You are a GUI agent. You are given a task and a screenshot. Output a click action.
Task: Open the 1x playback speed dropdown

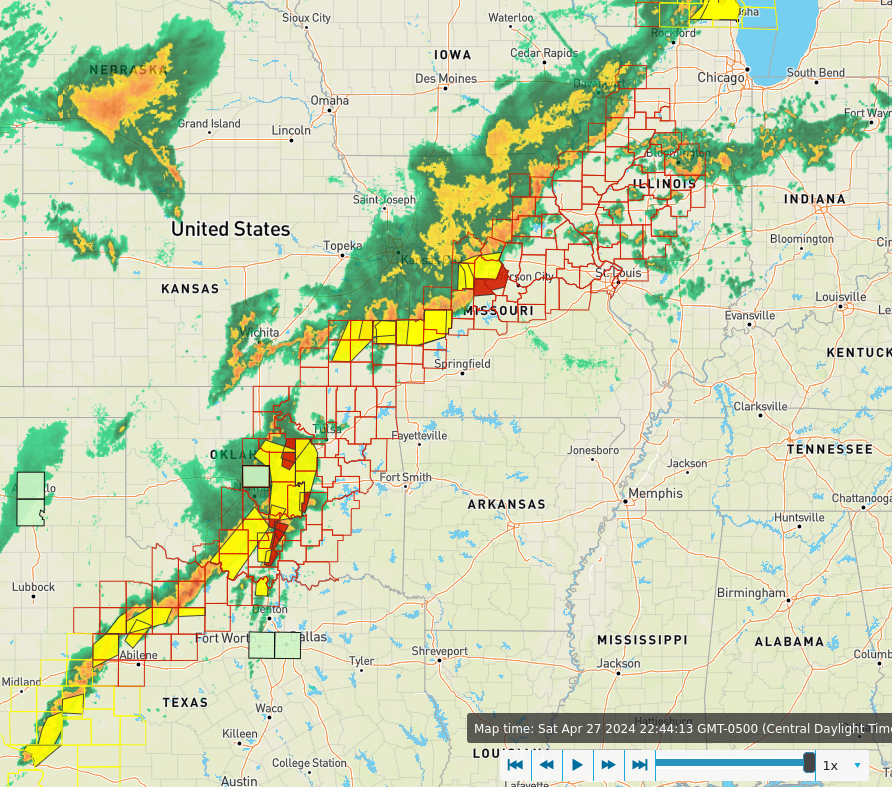(841, 765)
